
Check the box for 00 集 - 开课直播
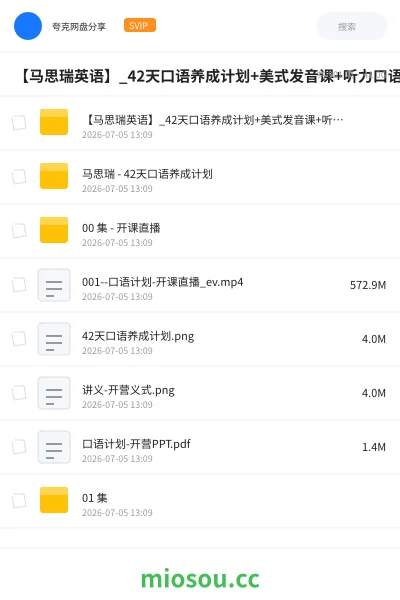19,231
